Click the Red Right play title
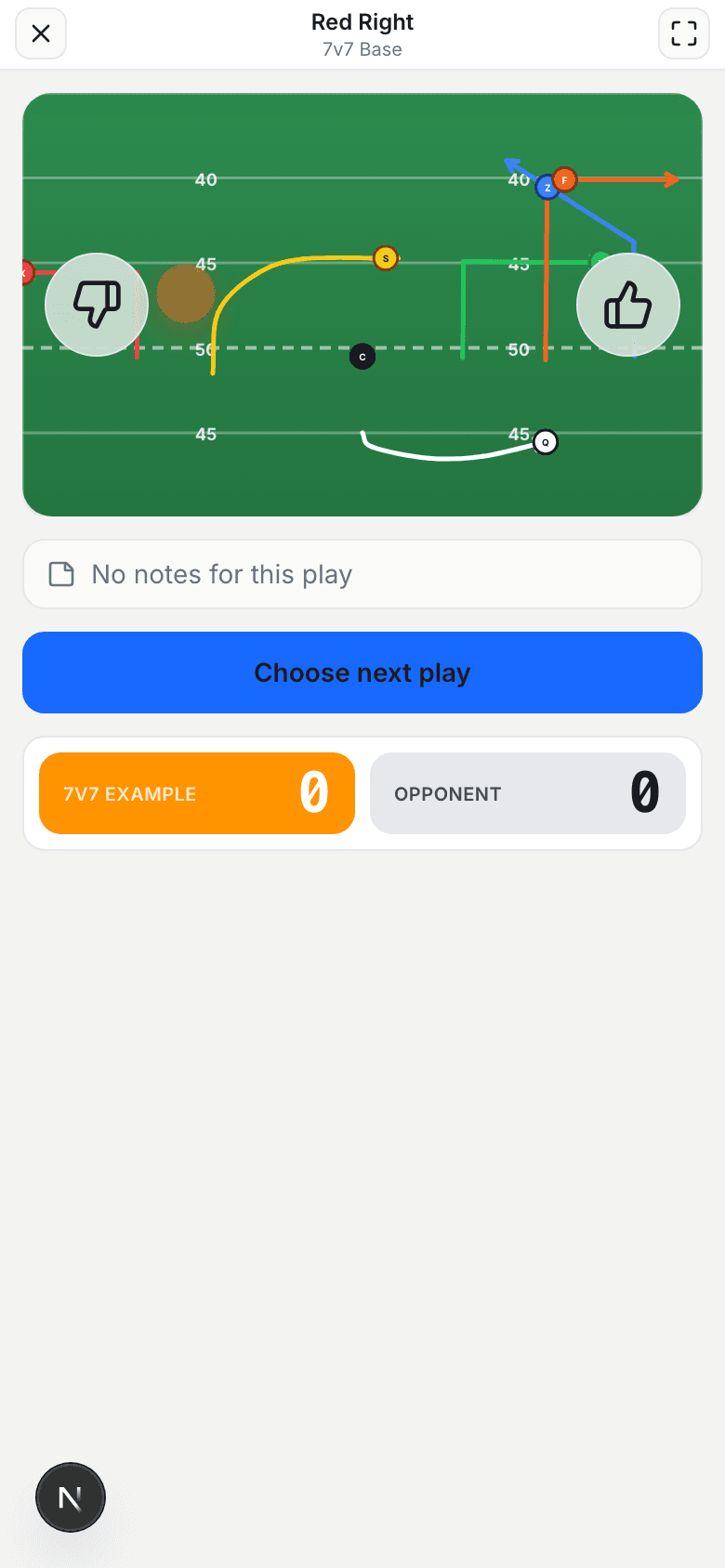Screen dimensions: 725x1568 pos(362,21)
